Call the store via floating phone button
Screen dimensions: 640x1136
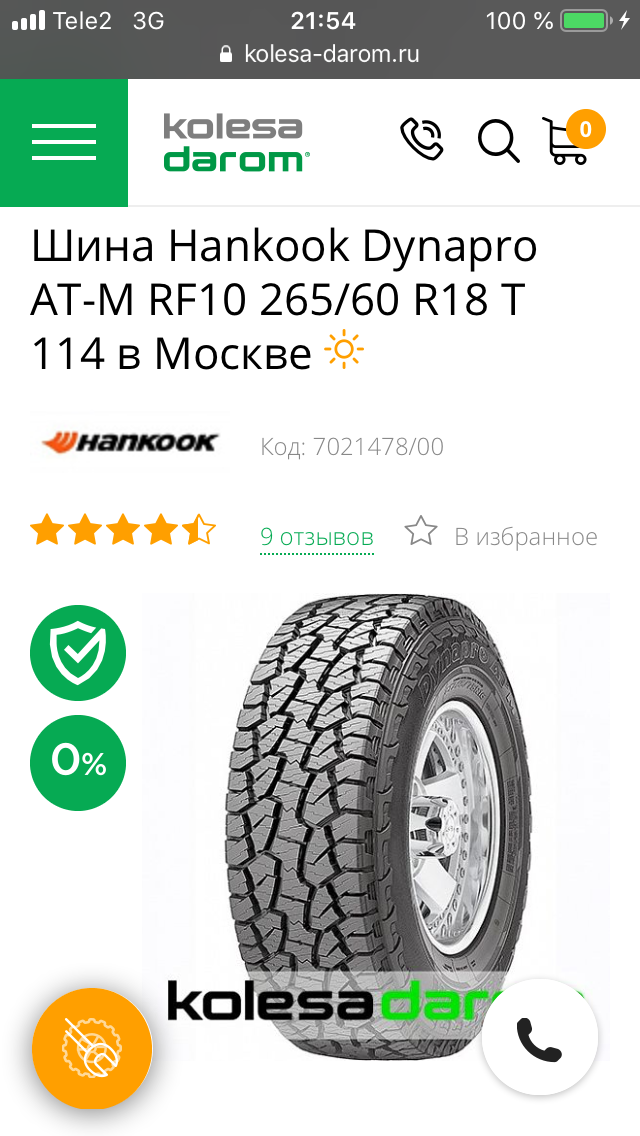coord(540,1038)
